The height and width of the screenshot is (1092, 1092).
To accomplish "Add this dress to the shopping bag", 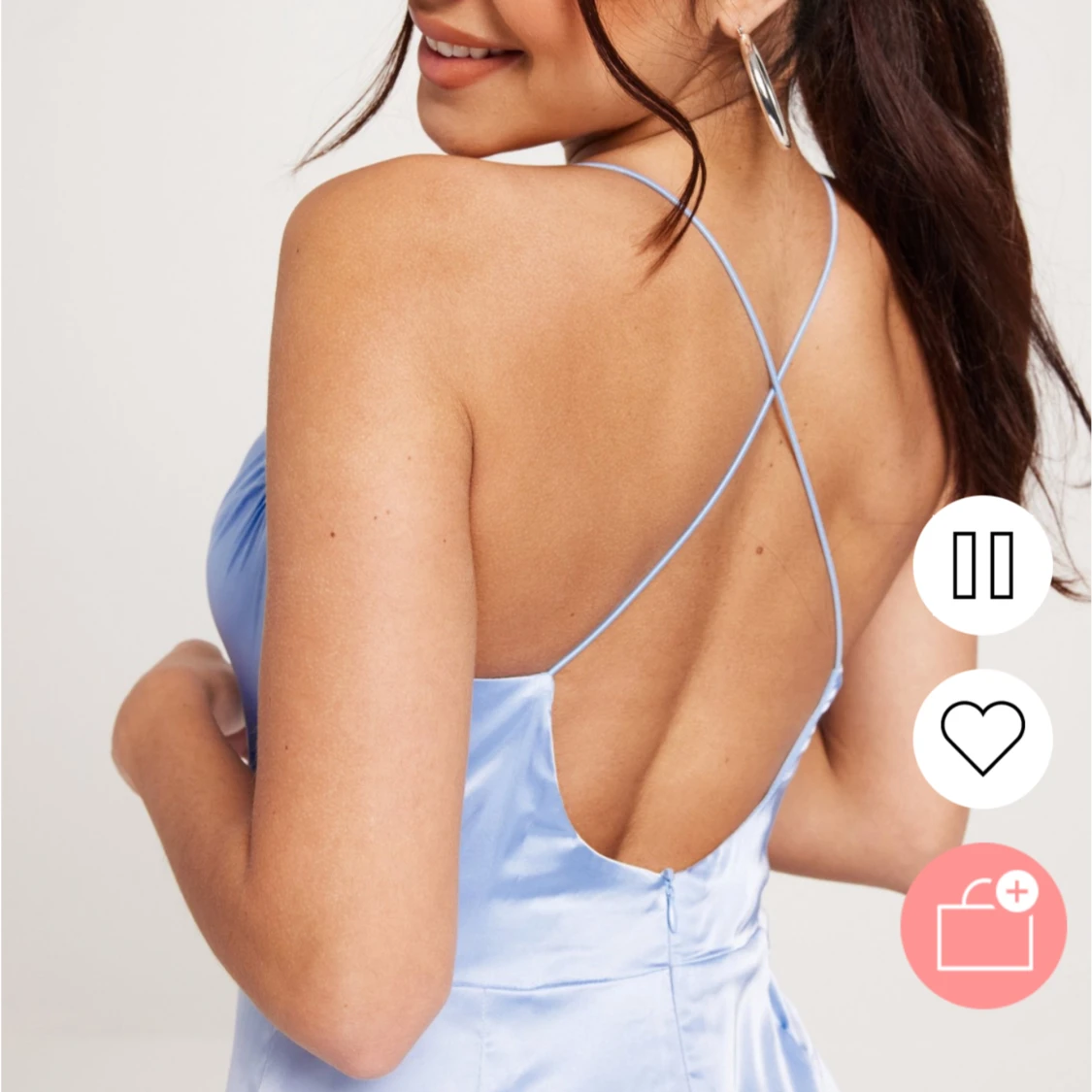I will click(982, 925).
